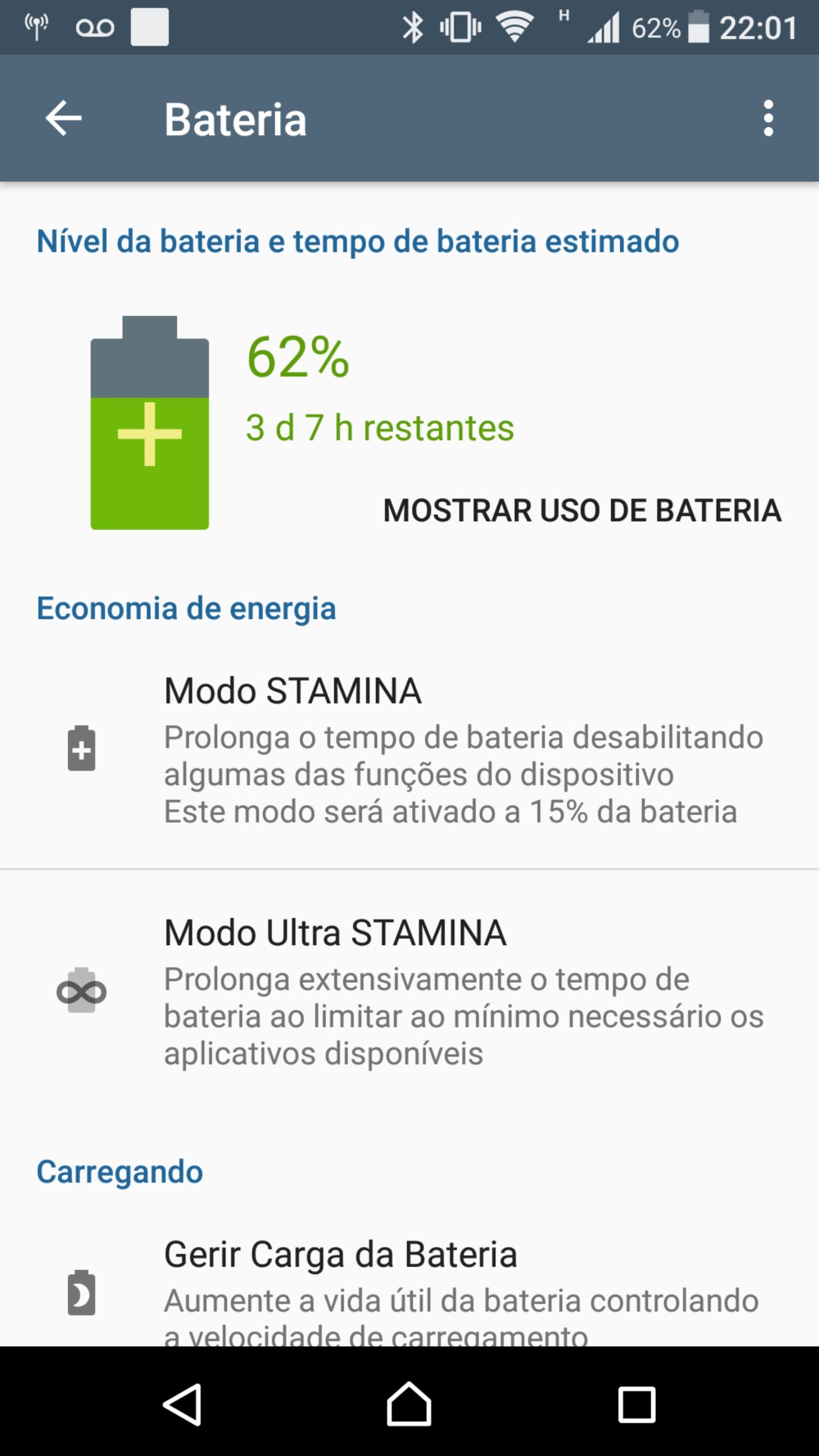
Task: Go to the home screen
Action: (409, 1404)
